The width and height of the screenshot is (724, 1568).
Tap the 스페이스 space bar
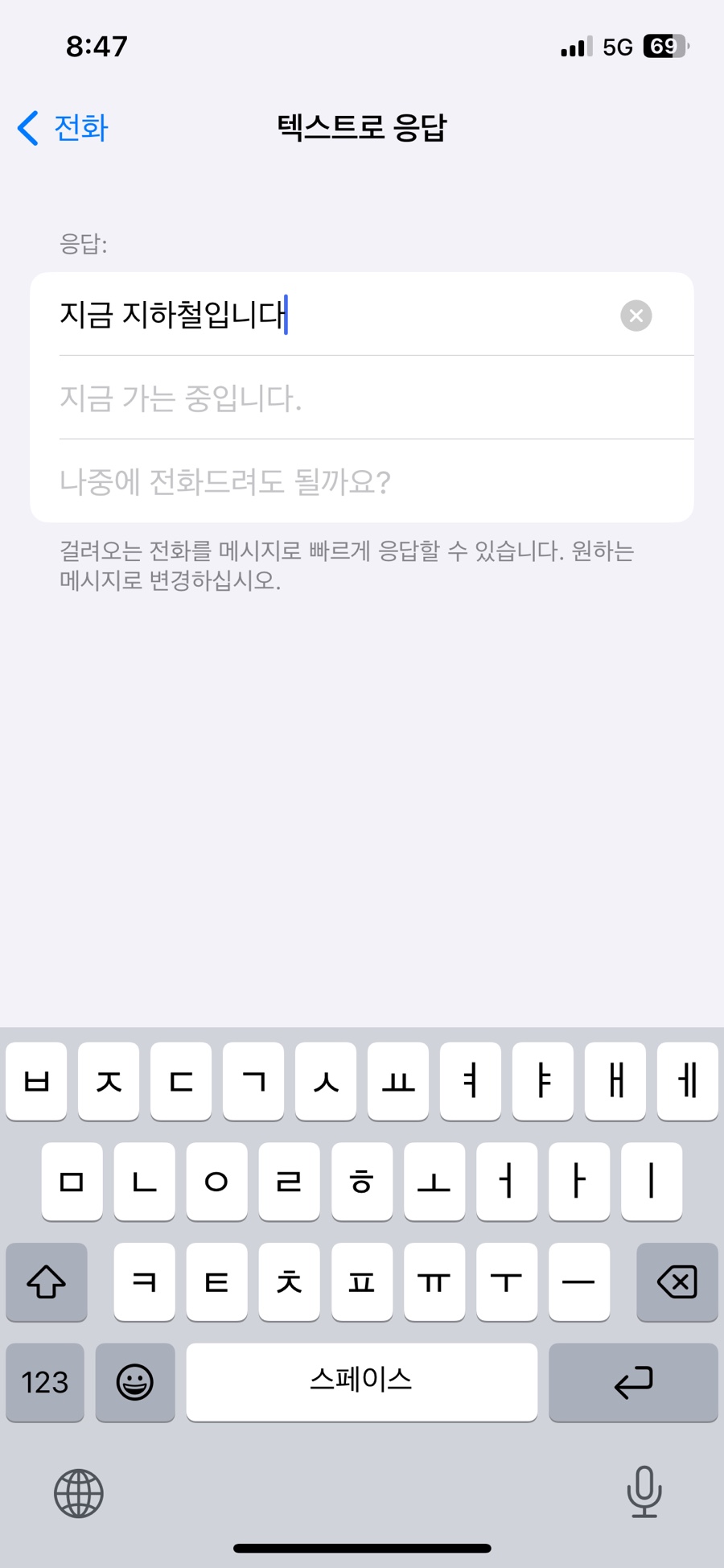[362, 1382]
